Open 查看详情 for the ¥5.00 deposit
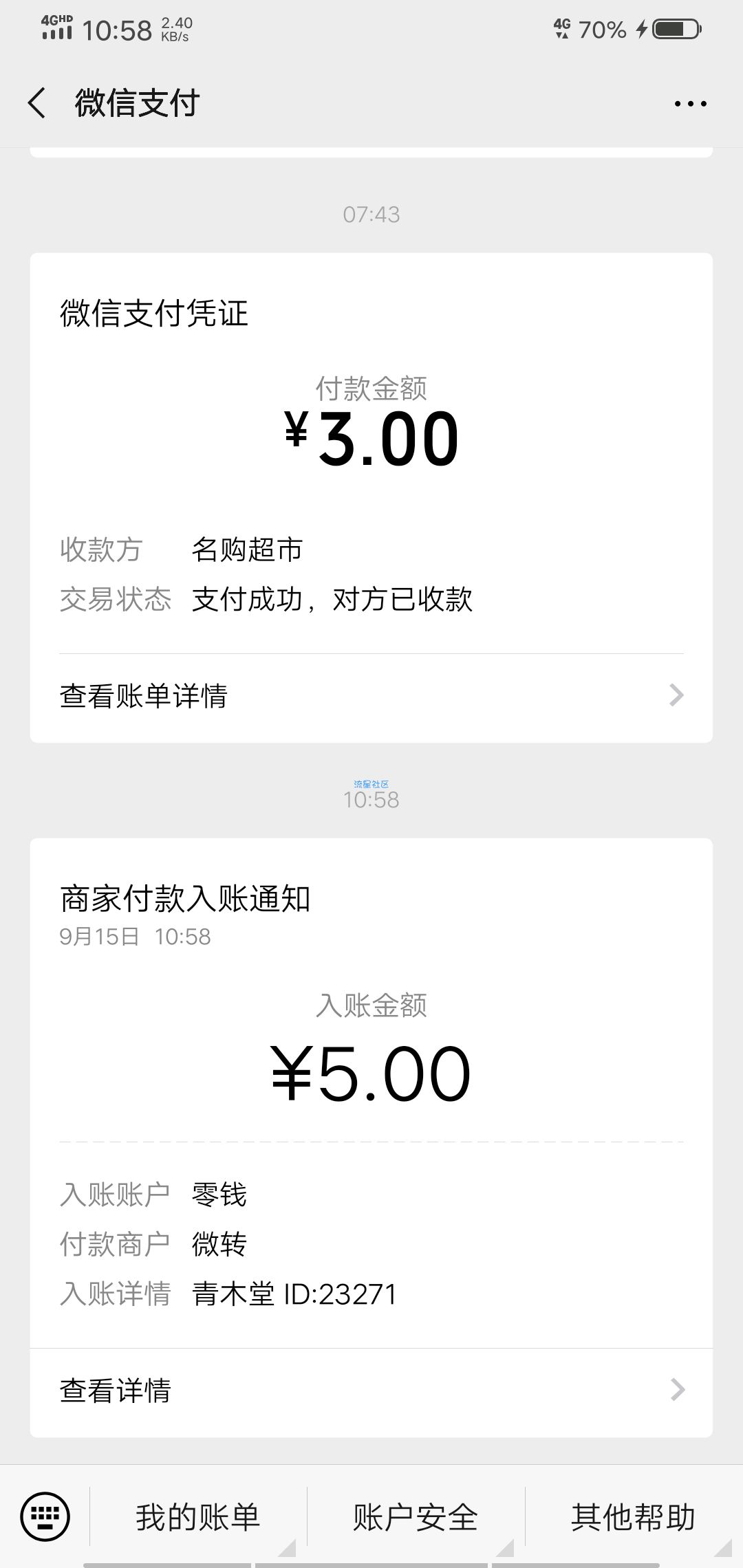 (x=371, y=1391)
